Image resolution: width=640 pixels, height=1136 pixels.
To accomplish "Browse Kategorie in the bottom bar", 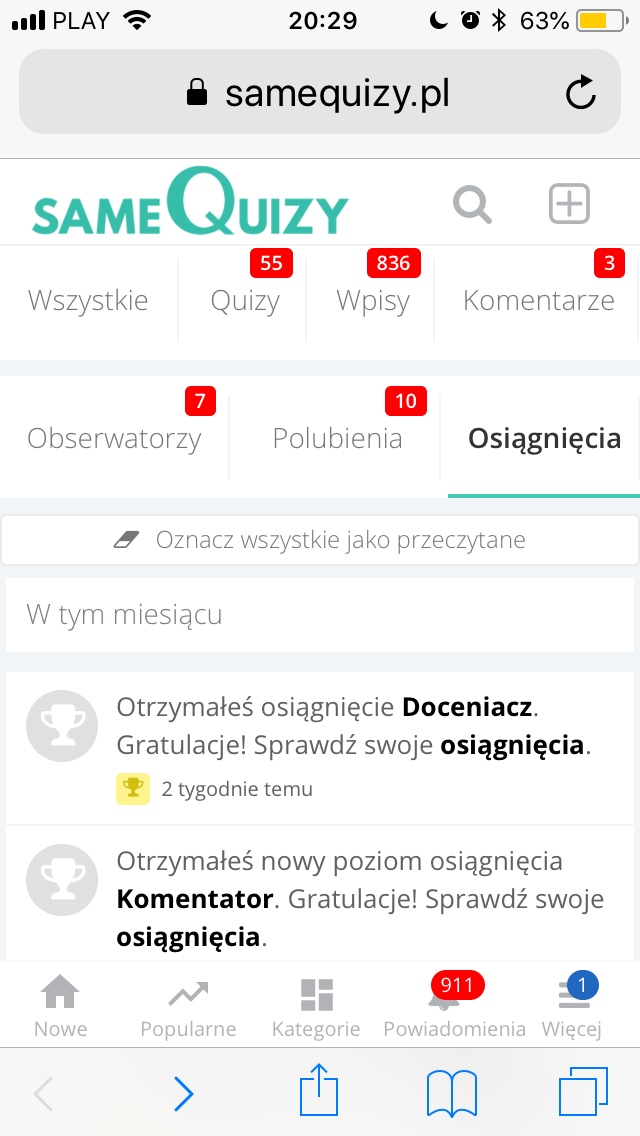I will 316,1007.
